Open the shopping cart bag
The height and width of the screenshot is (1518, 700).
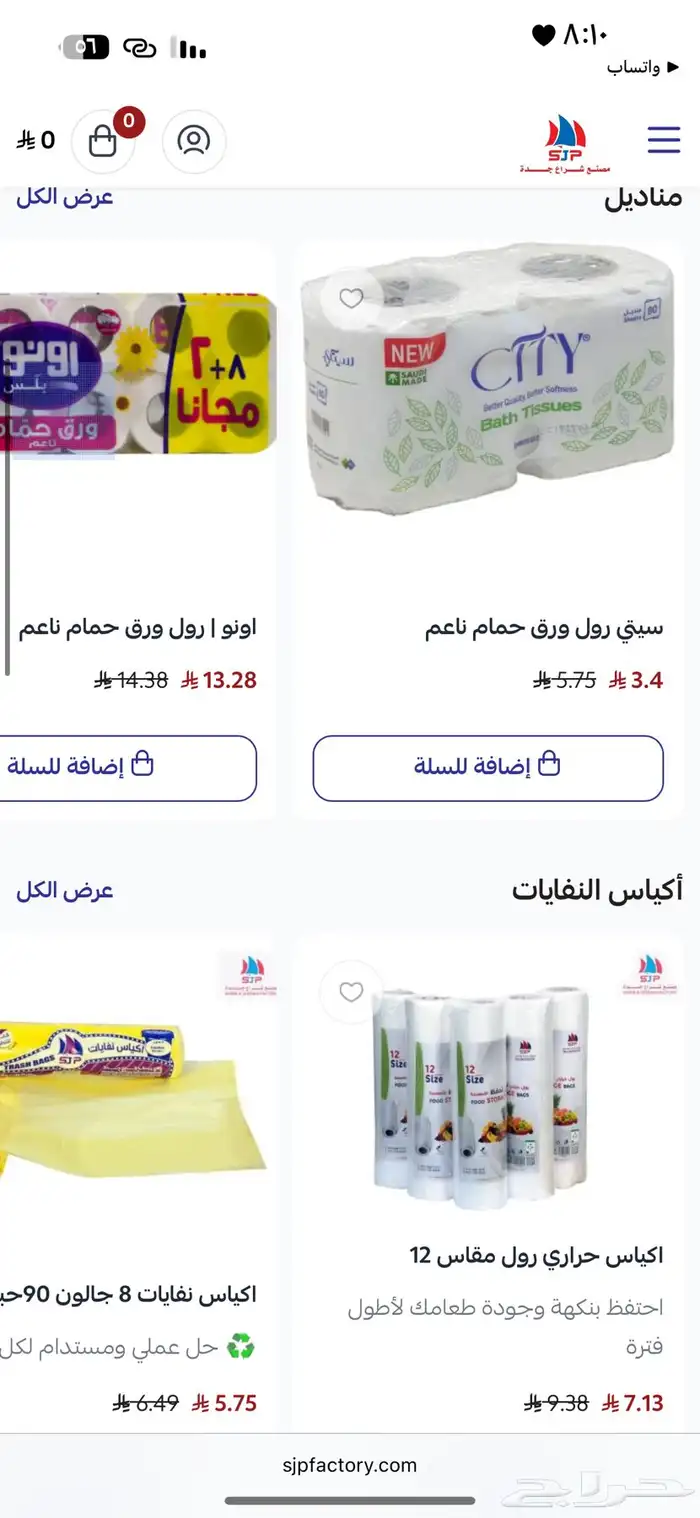click(x=104, y=141)
